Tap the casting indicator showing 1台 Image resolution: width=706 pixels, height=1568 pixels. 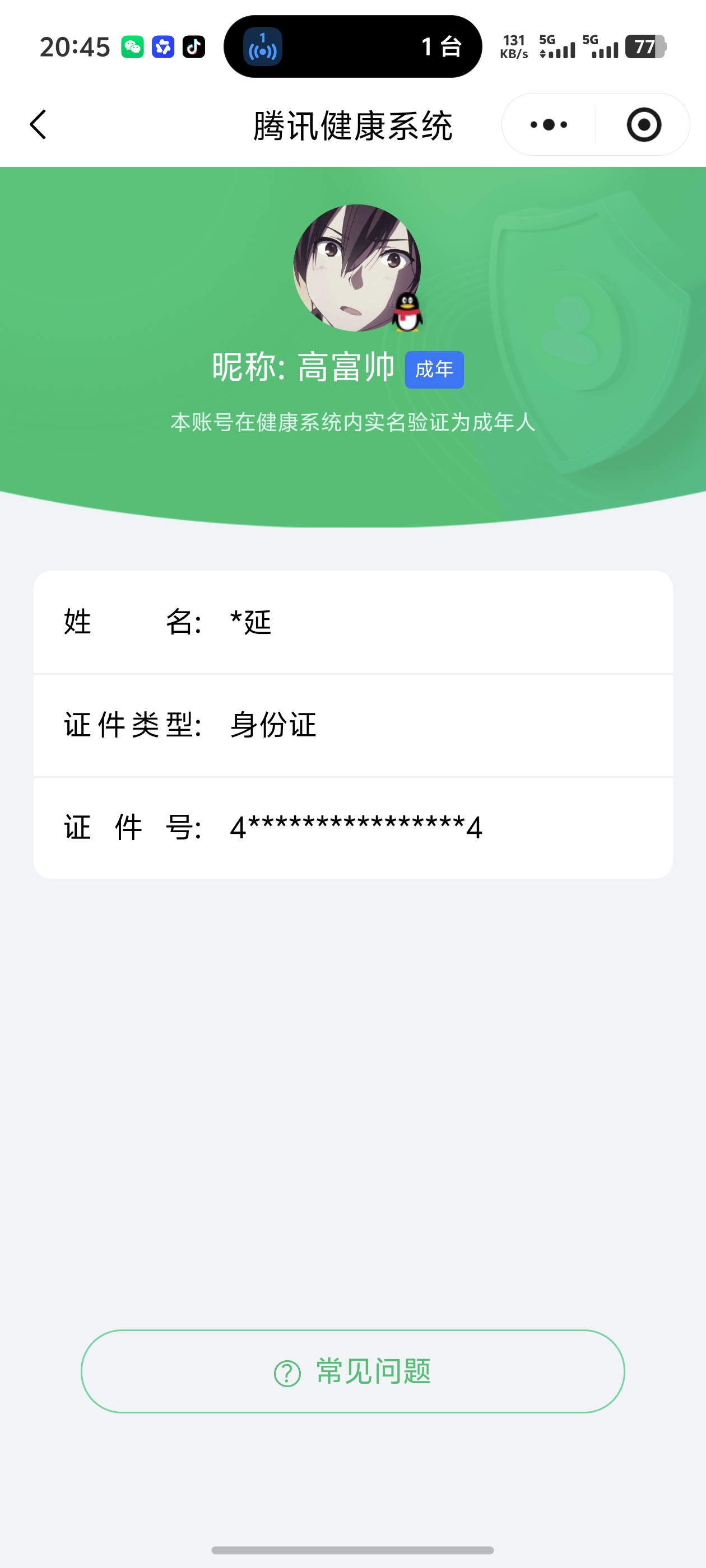point(354,46)
